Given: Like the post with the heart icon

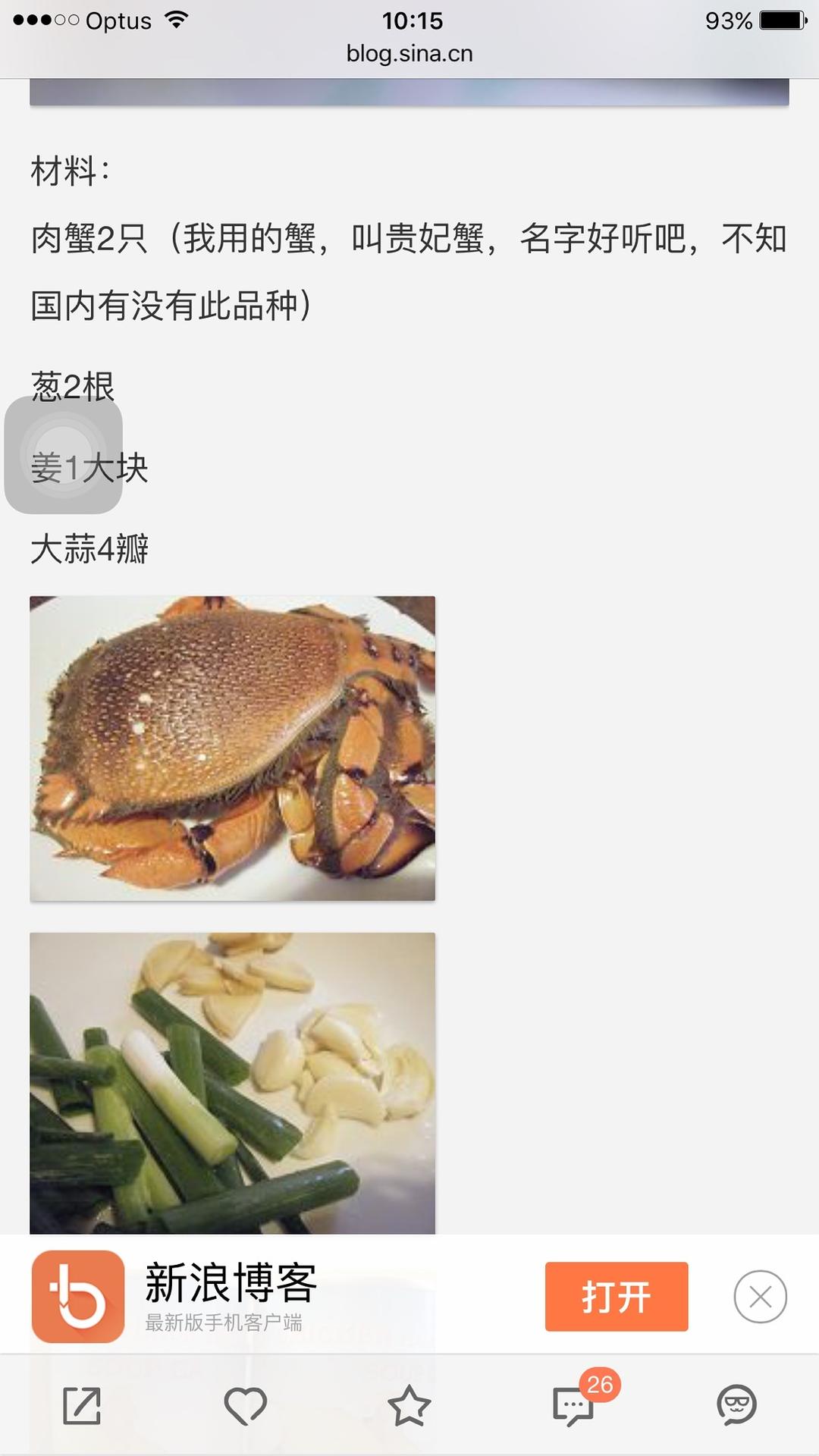Looking at the screenshot, I should (x=246, y=1405).
